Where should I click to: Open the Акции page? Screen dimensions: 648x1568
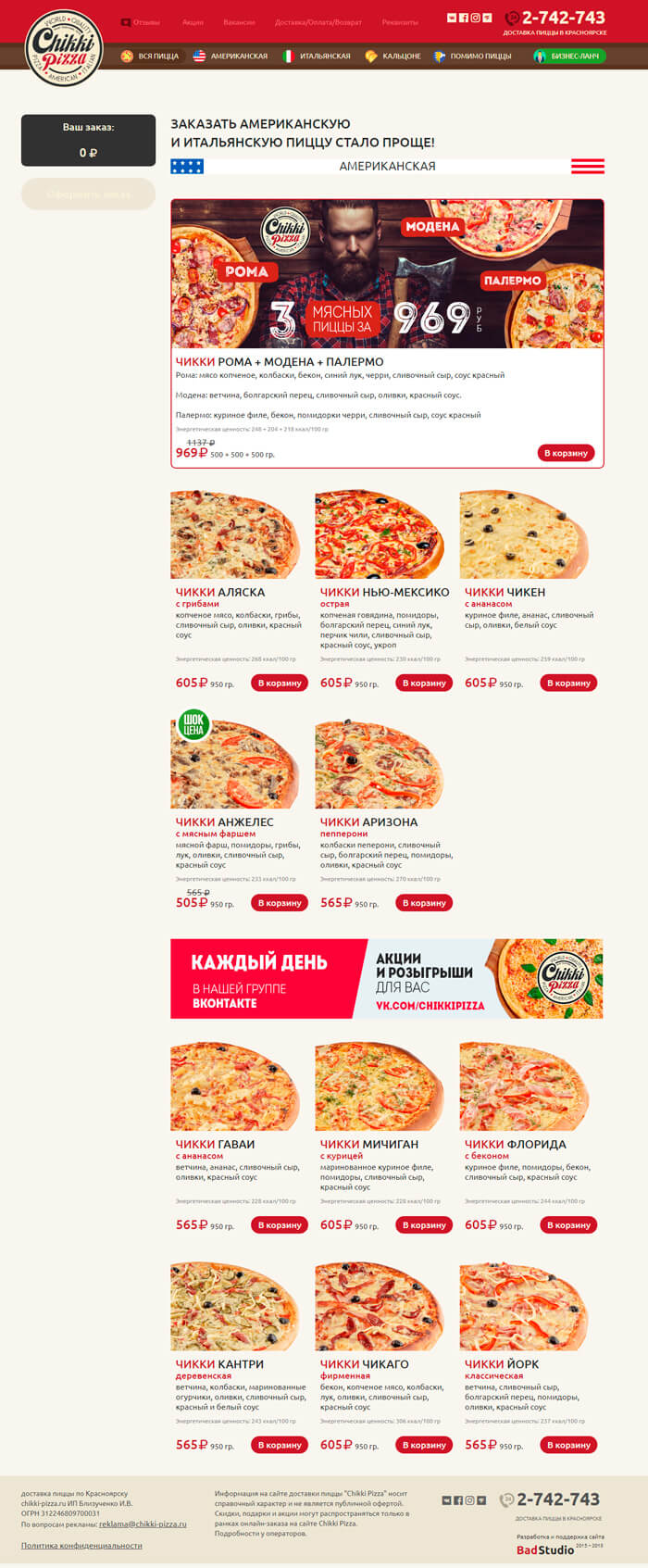(x=193, y=21)
